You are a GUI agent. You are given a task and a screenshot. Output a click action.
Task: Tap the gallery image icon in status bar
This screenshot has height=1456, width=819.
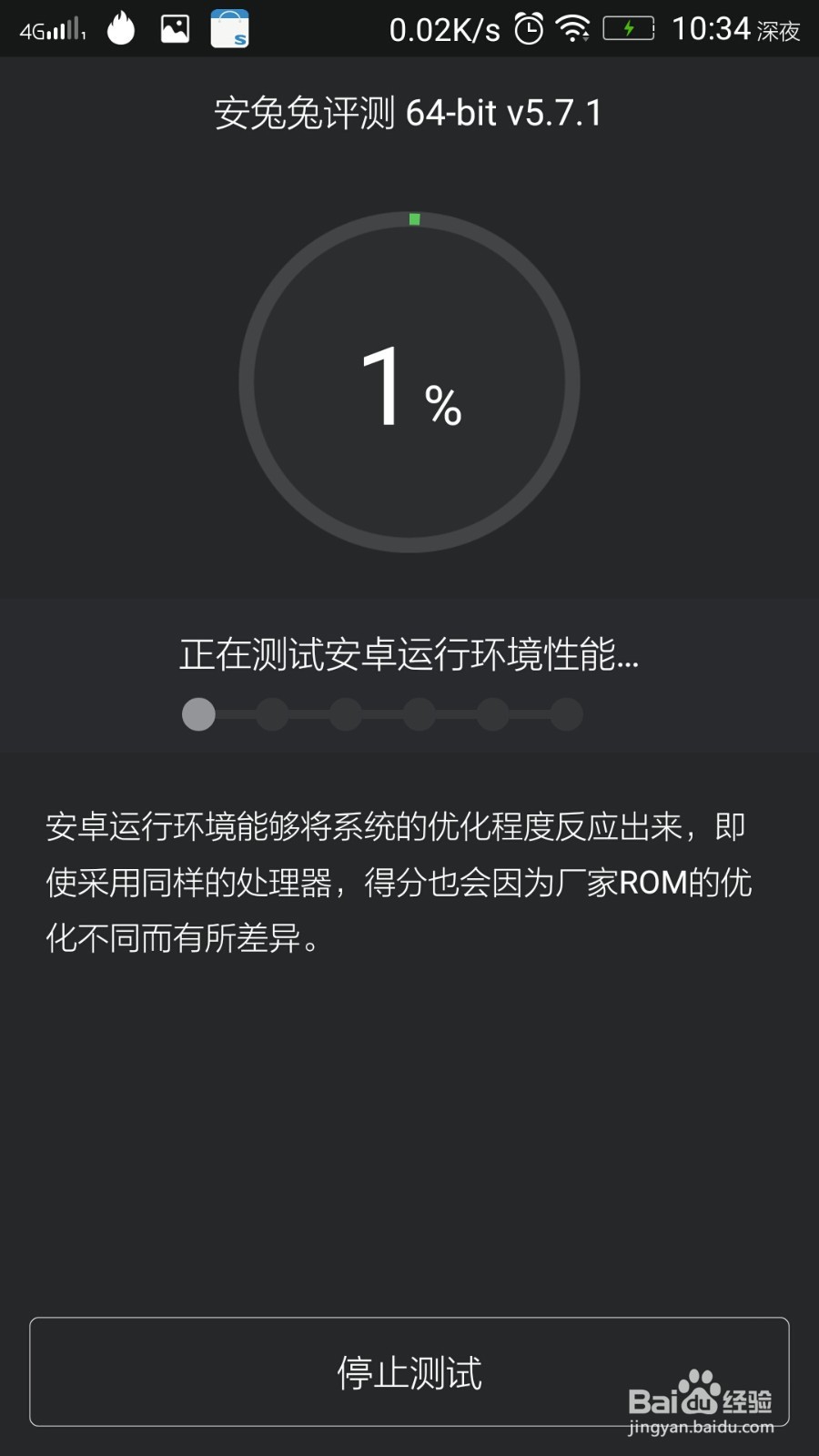click(x=174, y=28)
